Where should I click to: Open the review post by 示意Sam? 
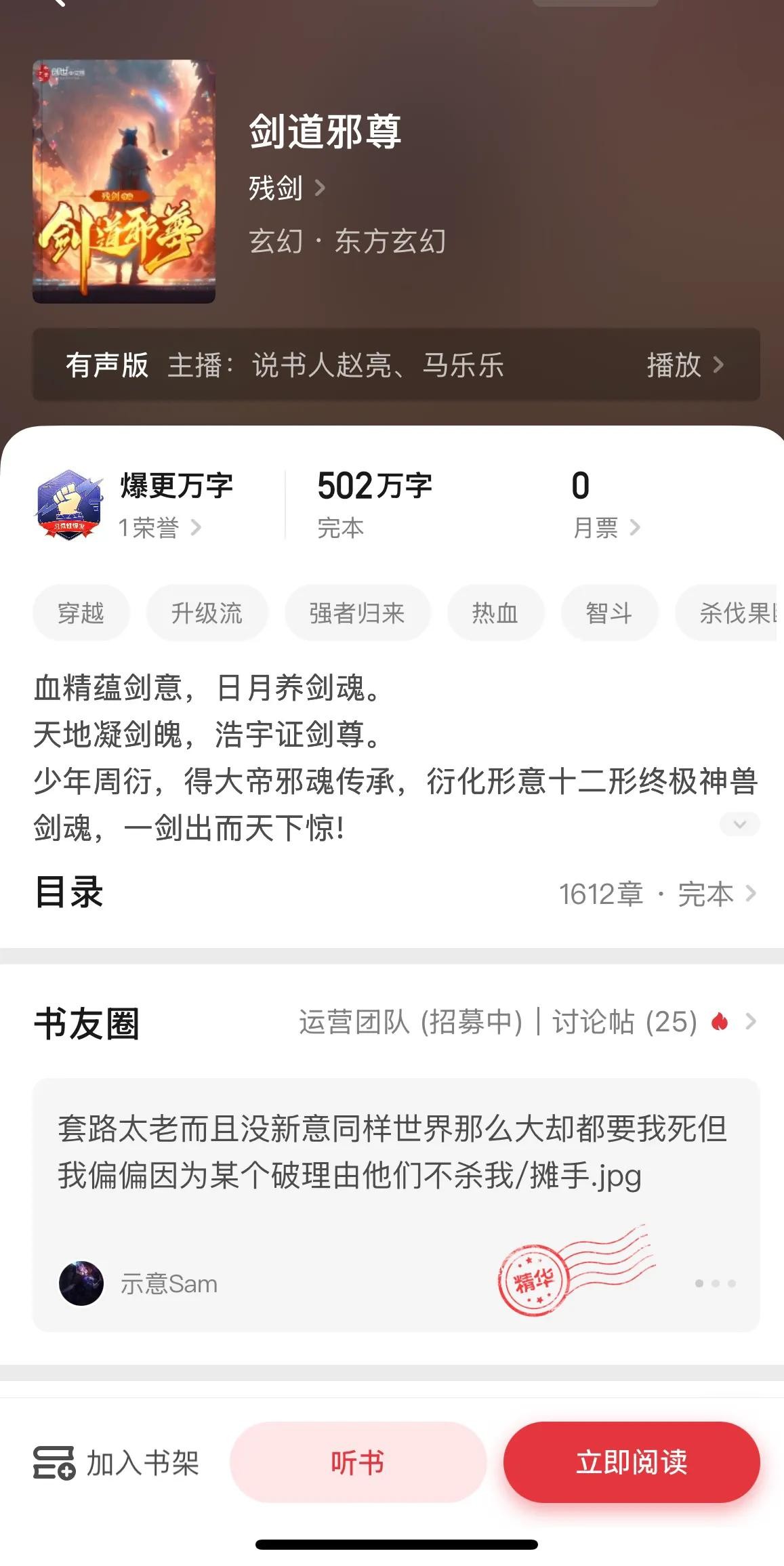[x=393, y=1152]
